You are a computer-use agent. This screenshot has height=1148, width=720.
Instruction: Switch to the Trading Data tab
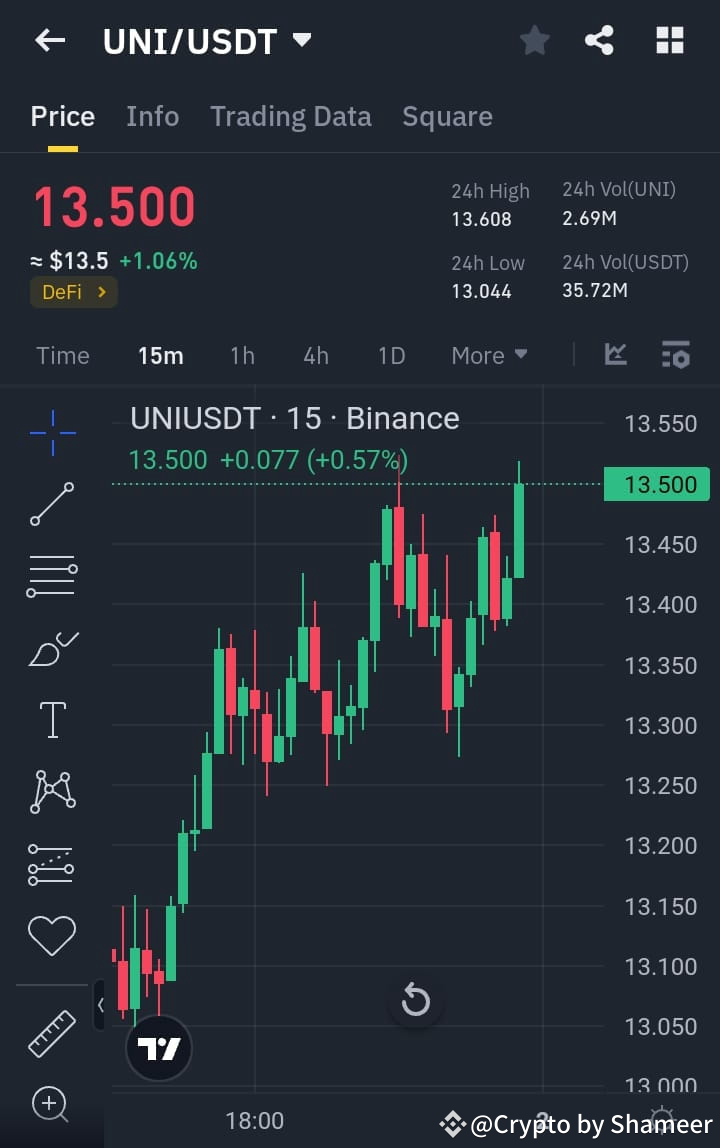click(x=290, y=116)
